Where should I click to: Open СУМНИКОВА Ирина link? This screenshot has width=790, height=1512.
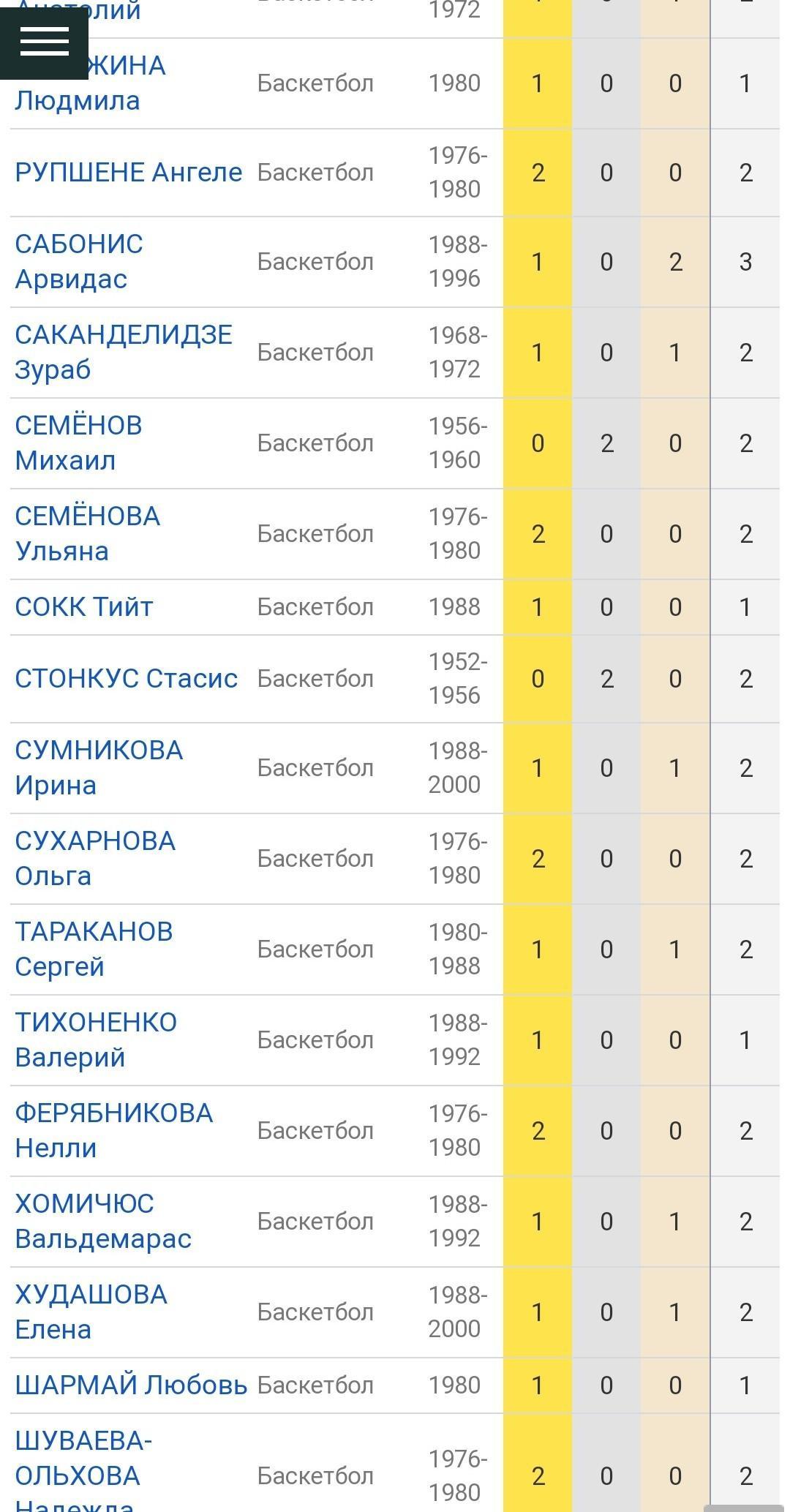99,768
